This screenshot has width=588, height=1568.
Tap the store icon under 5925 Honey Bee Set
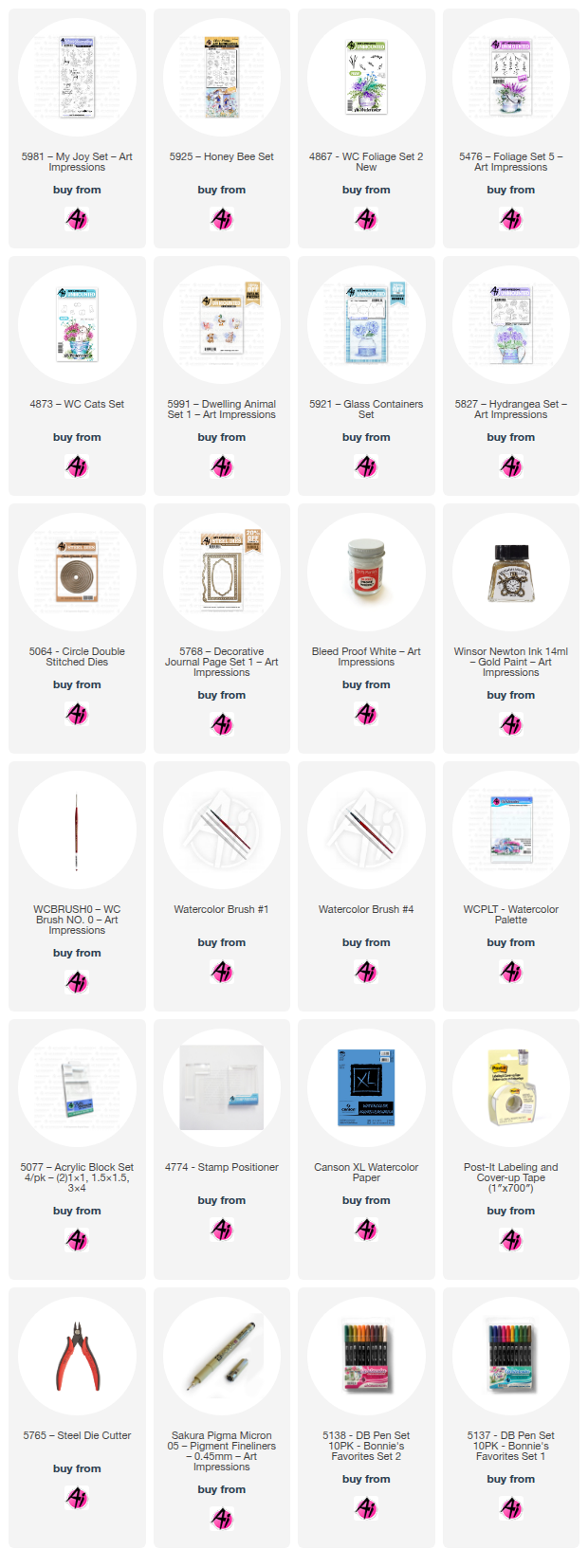click(x=221, y=220)
